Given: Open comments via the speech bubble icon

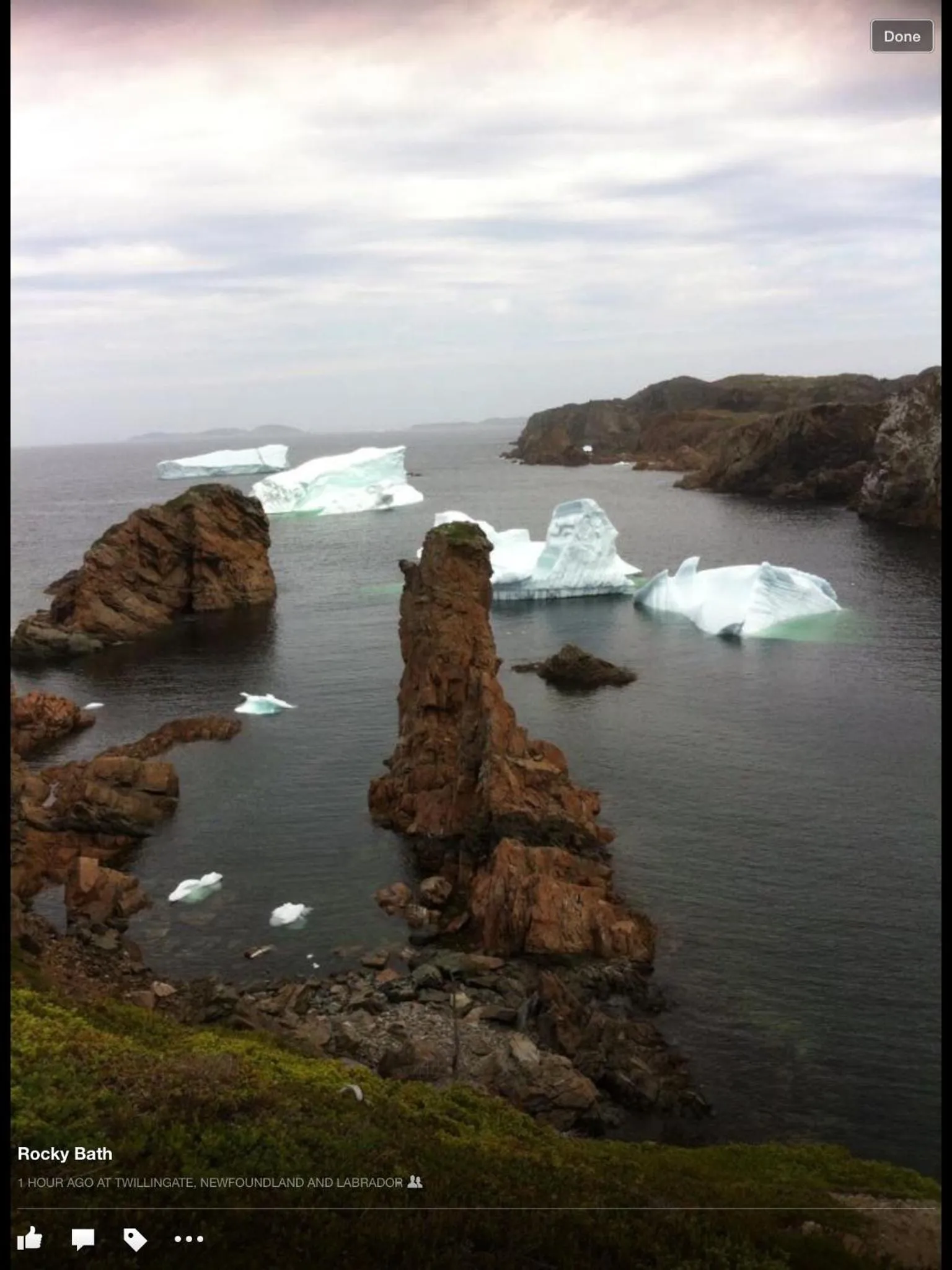Looking at the screenshot, I should 82,1238.
